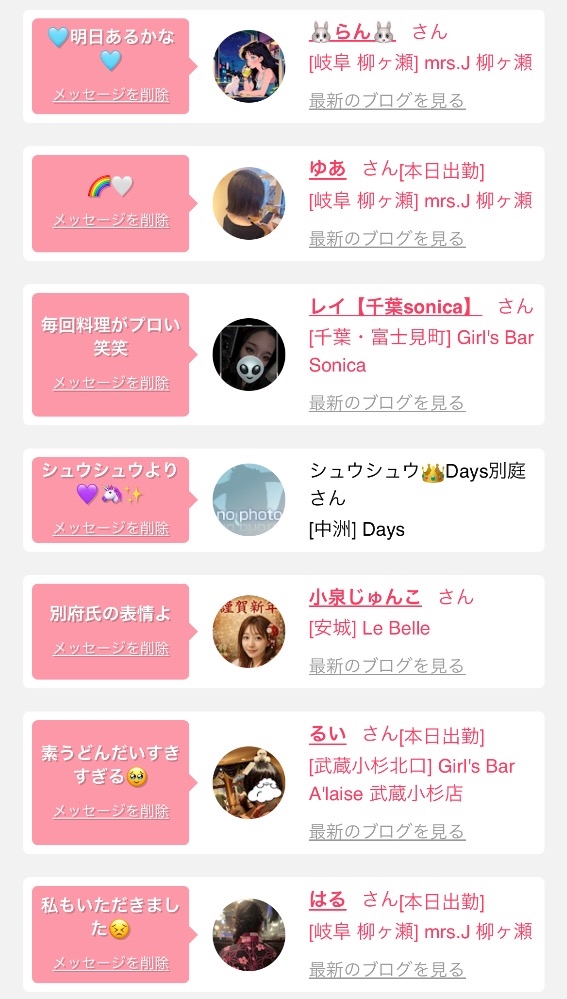Open らん's profile name link

pos(352,31)
